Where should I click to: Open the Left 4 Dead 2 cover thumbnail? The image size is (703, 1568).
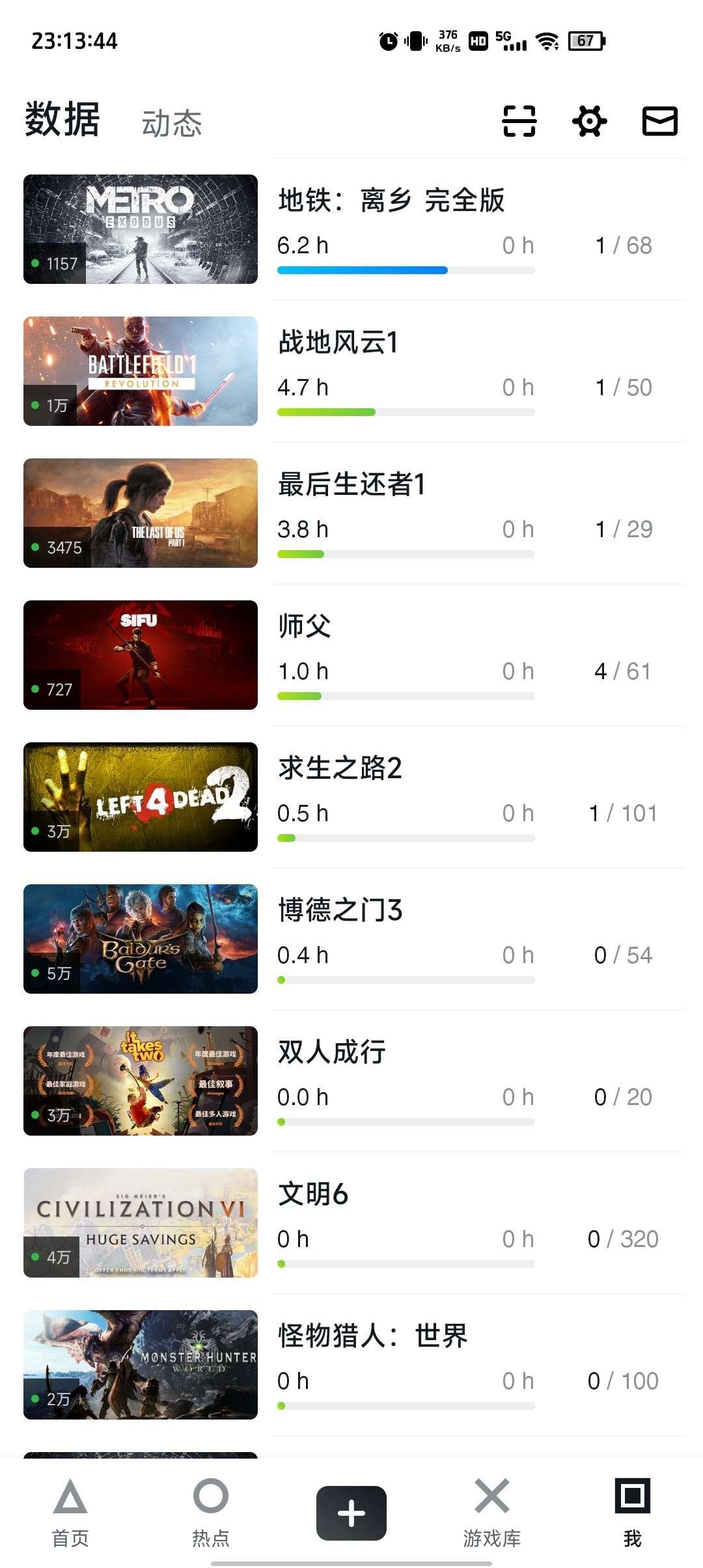(141, 797)
